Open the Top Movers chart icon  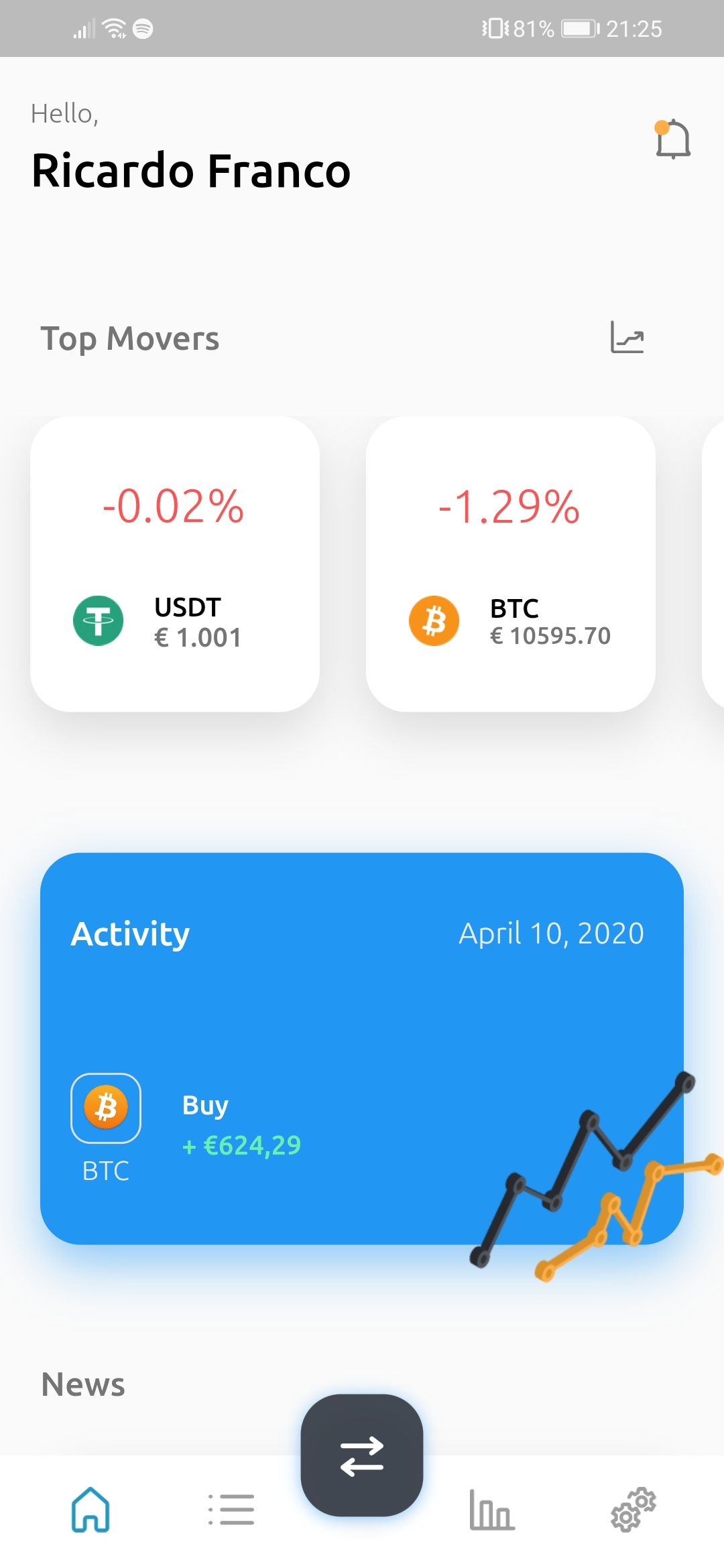click(x=627, y=338)
